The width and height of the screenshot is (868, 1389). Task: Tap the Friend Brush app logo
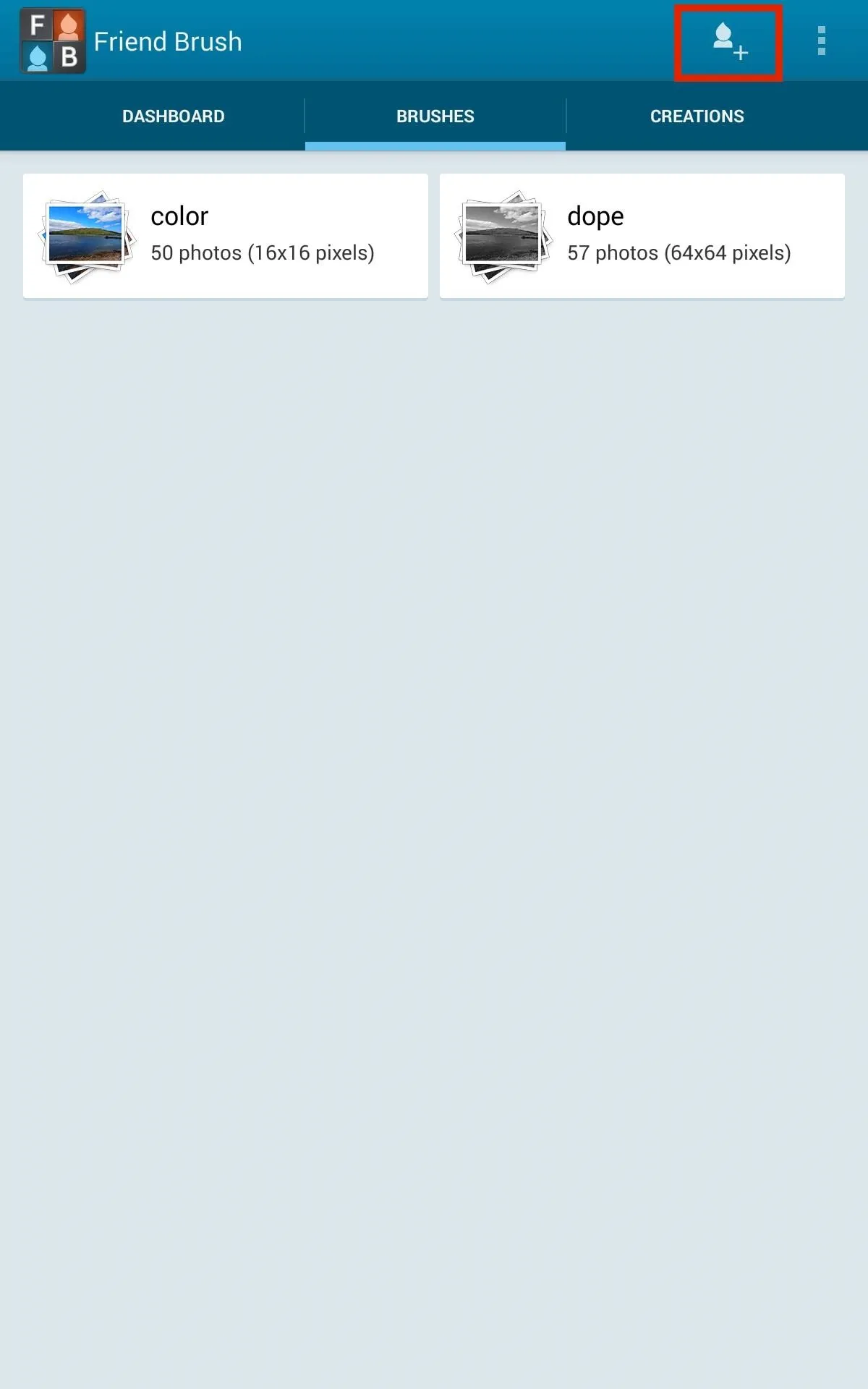pyautogui.click(x=53, y=41)
